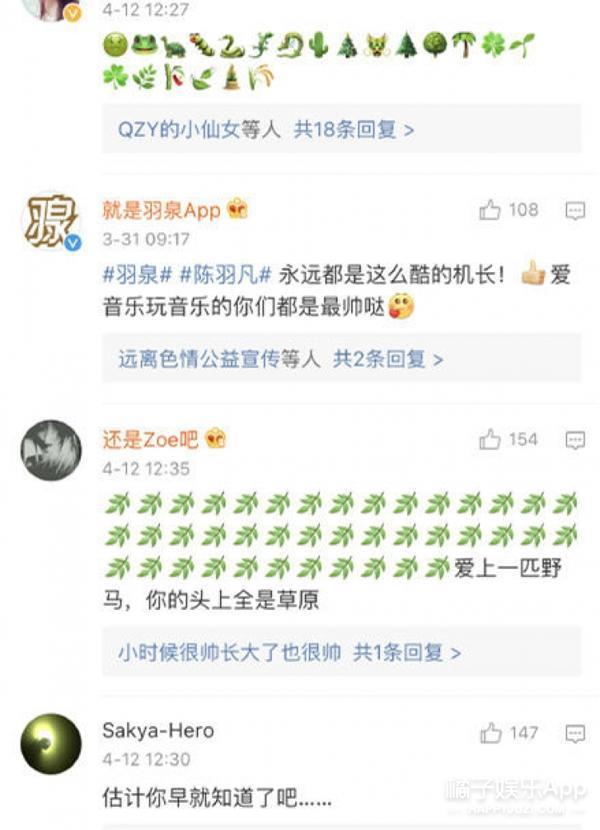Open Sakya-Hero's avatar

pos(50,744)
